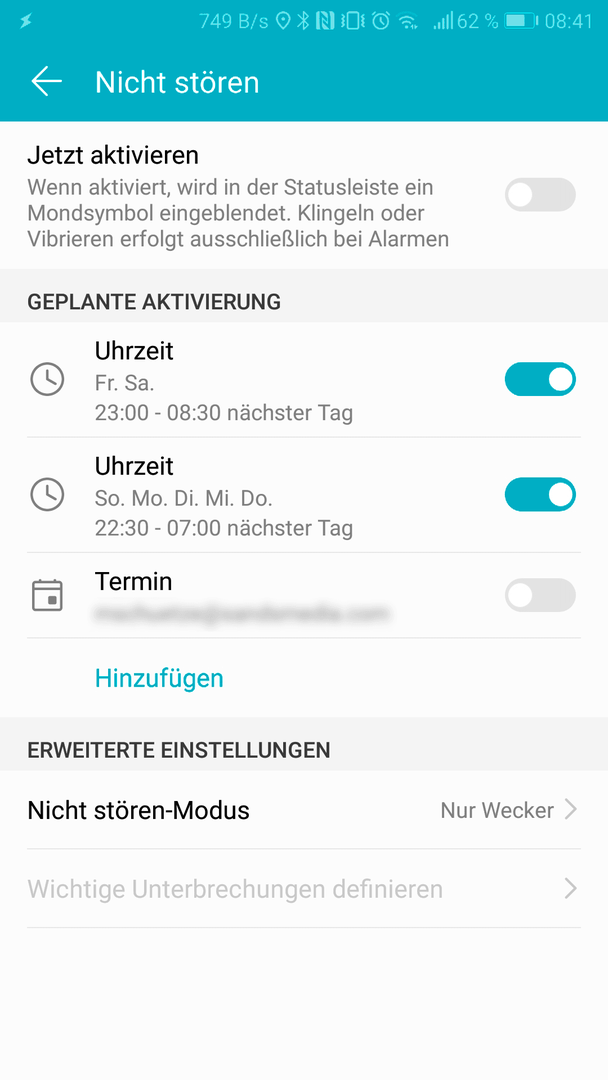Go back from Nicht stören settings

pos(46,82)
